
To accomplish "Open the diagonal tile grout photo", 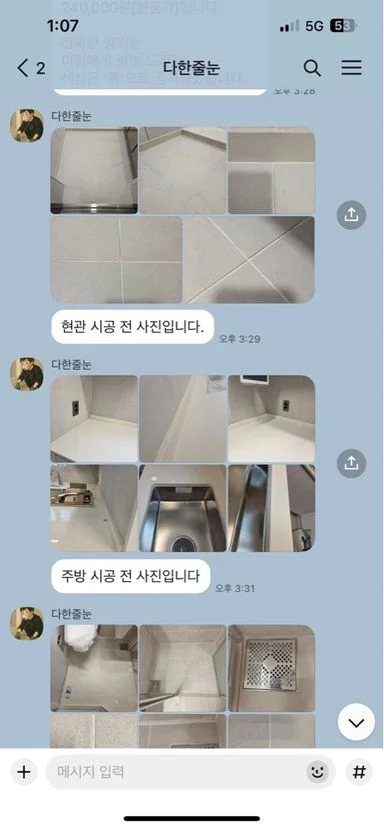I will point(249,259).
